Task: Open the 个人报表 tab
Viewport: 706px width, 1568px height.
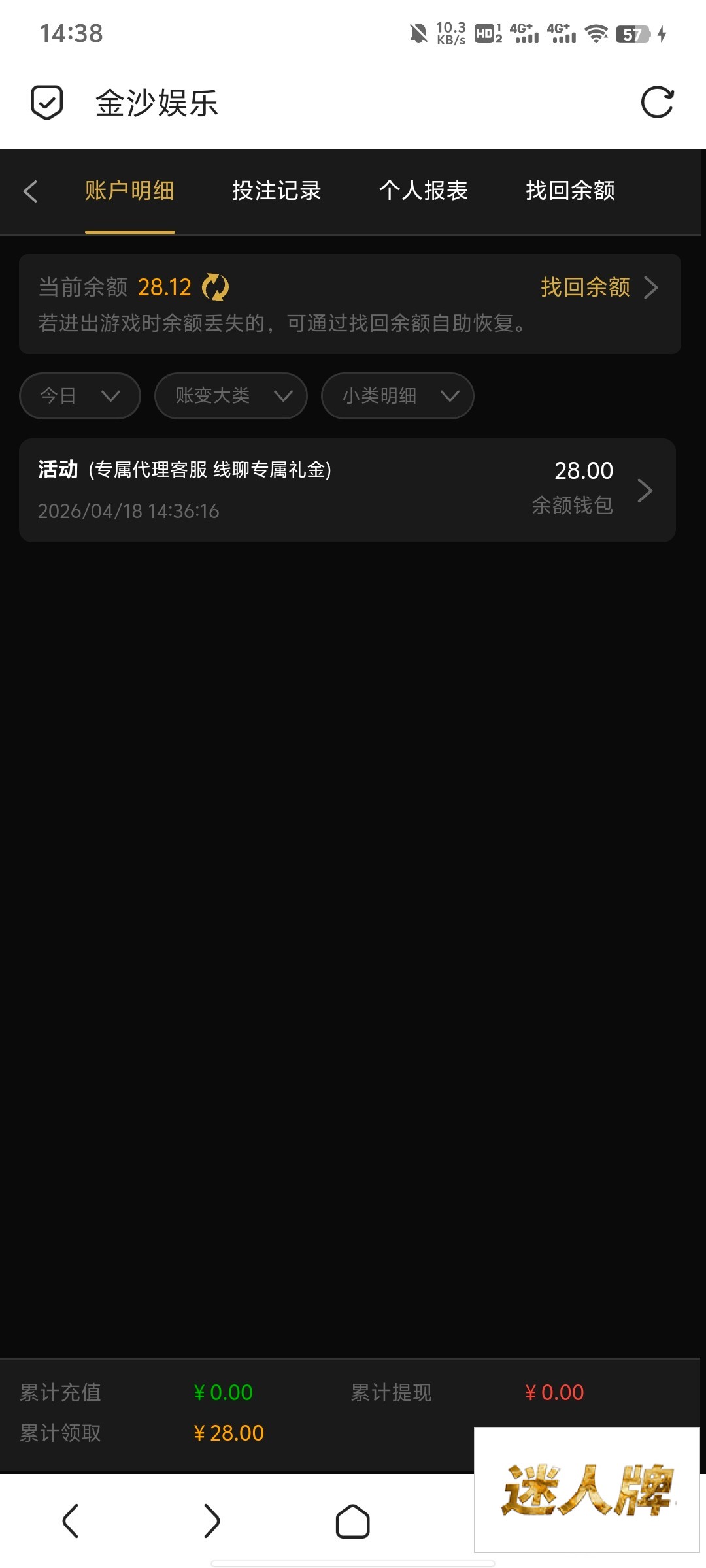Action: click(424, 191)
